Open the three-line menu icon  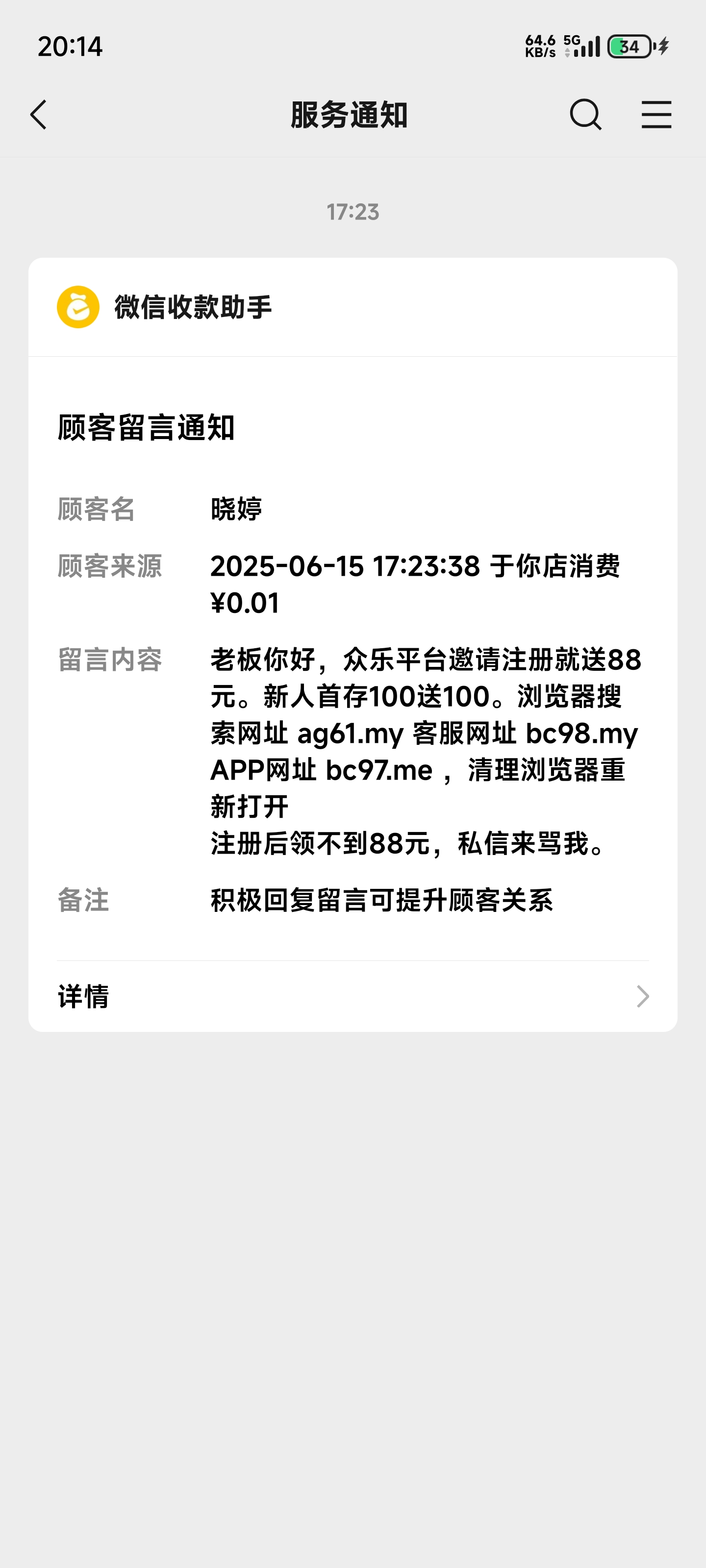click(x=656, y=115)
